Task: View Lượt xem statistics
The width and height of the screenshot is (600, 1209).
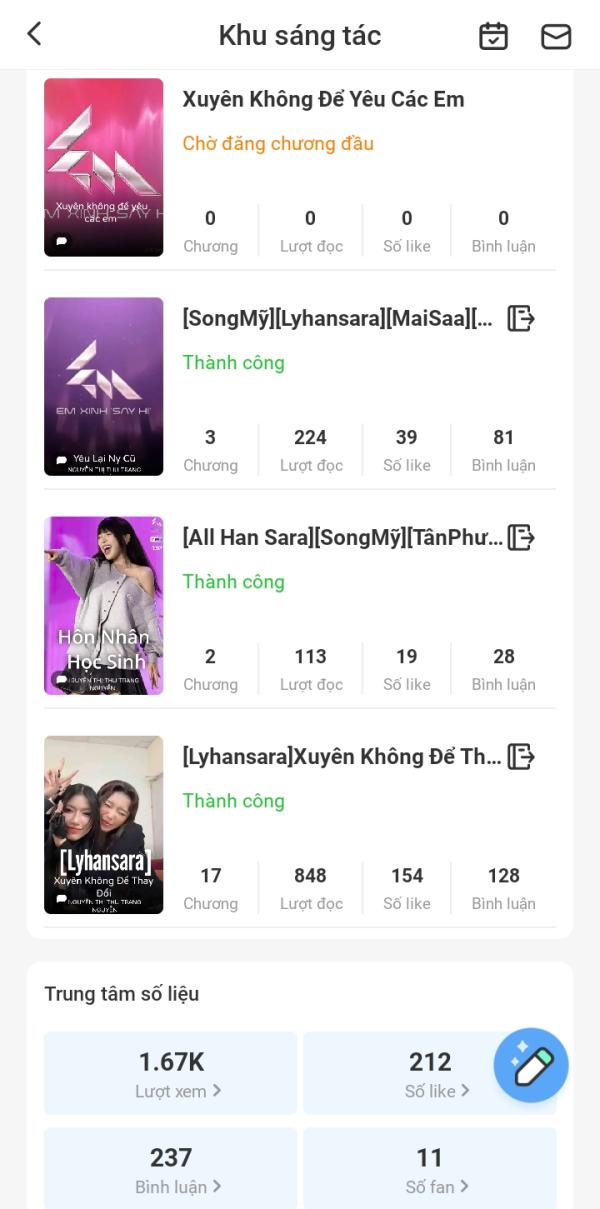Action: tap(171, 1073)
